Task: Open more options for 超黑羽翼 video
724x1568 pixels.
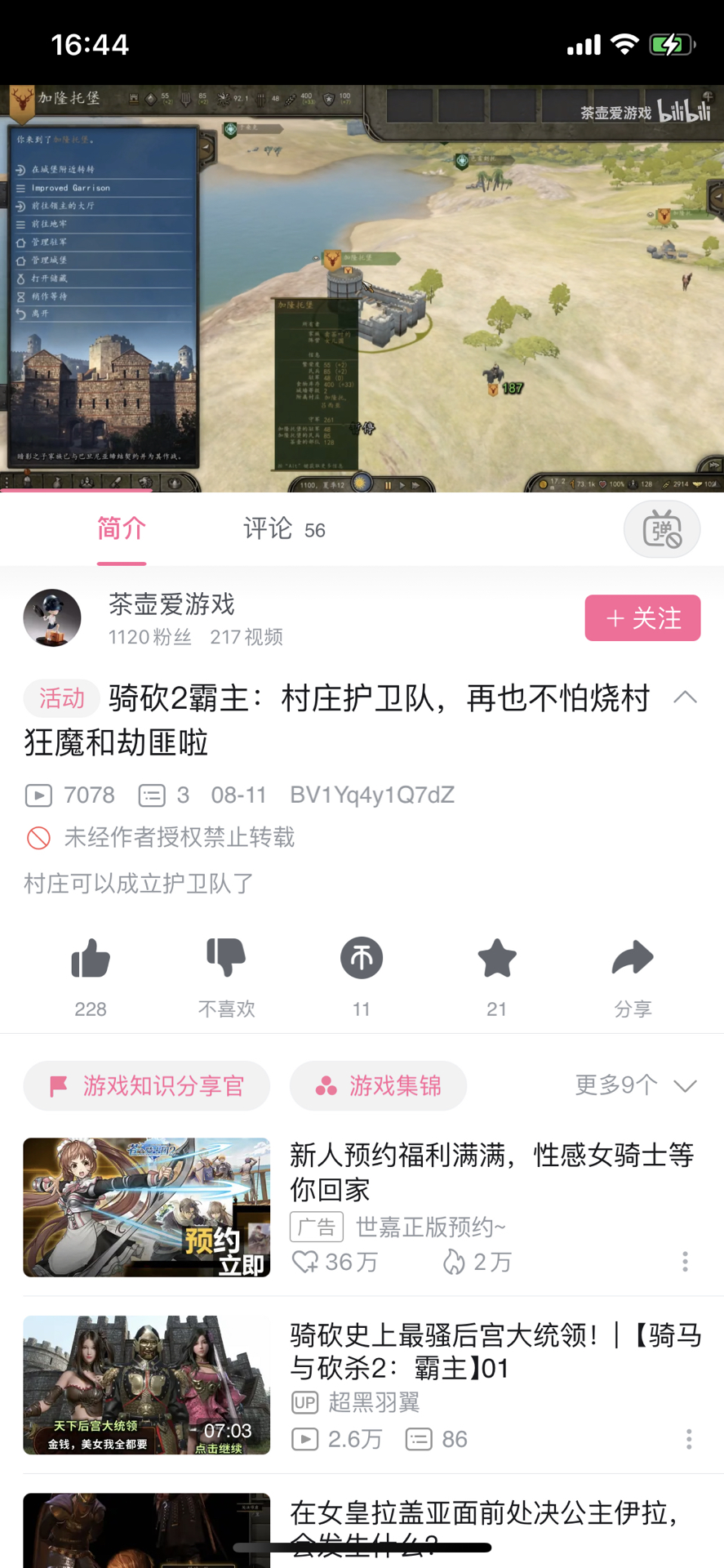Action: (x=688, y=1439)
